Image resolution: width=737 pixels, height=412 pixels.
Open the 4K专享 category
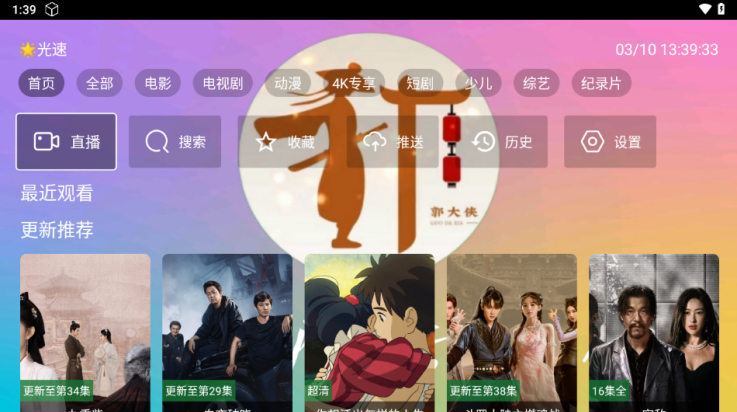click(x=354, y=83)
